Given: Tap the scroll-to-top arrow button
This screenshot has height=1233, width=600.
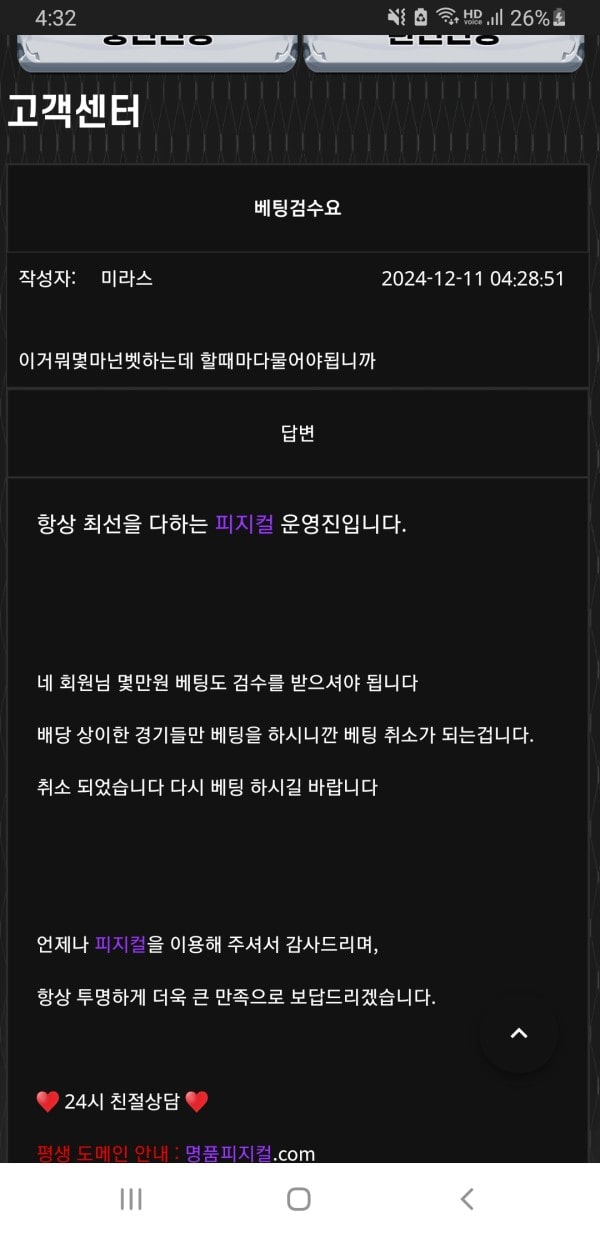Looking at the screenshot, I should click(x=518, y=1034).
